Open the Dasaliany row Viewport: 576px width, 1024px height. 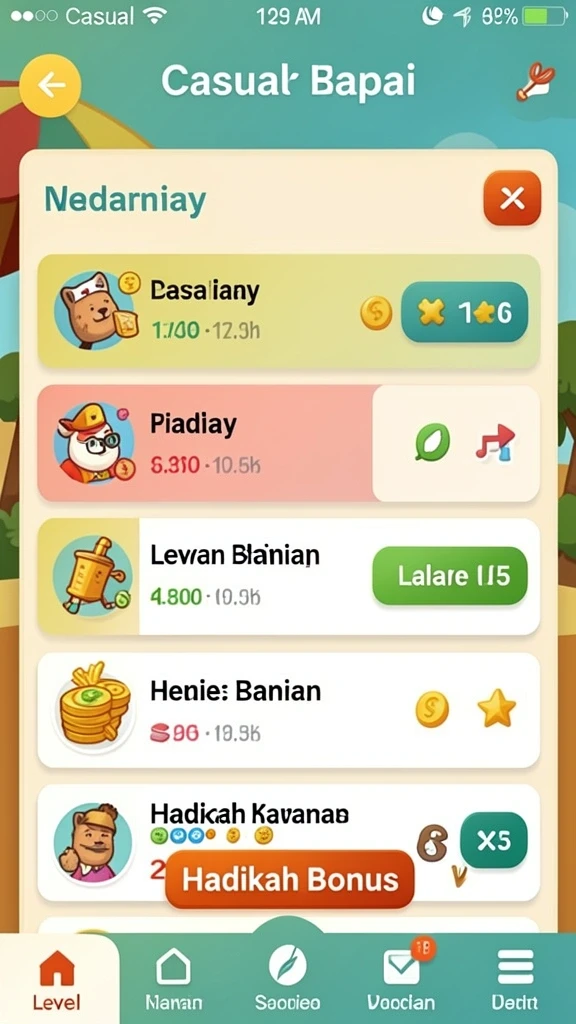[x=289, y=311]
